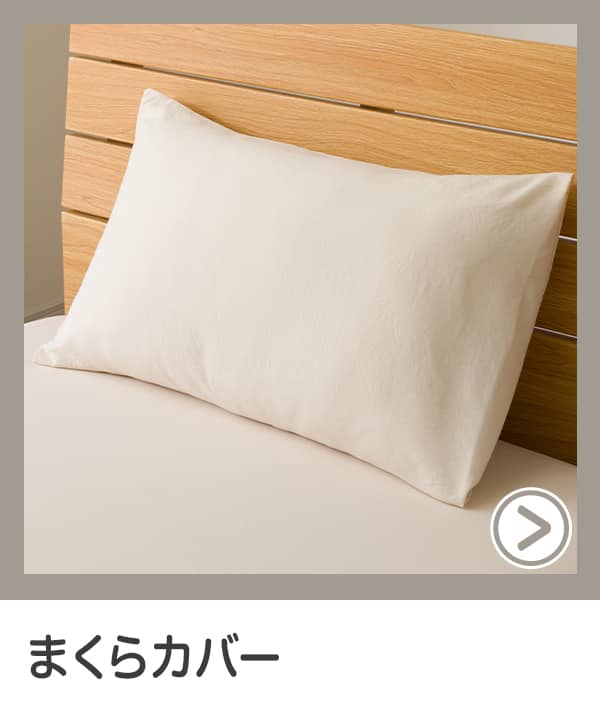Tap the circled arrow on the pillow image

tap(531, 527)
